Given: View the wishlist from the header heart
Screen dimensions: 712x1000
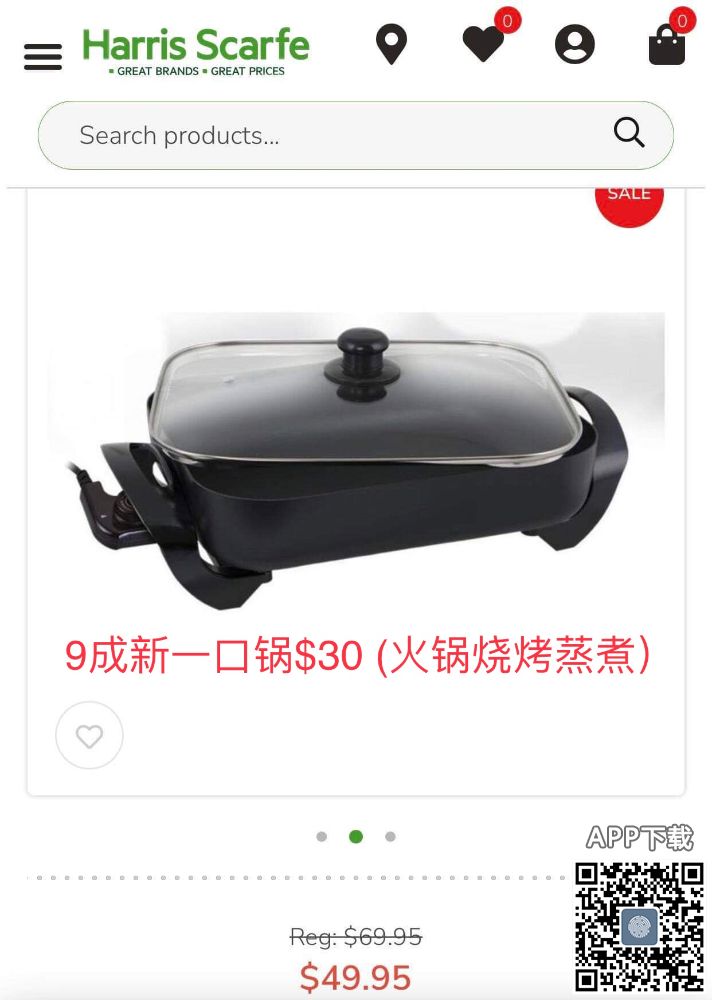Looking at the screenshot, I should pos(483,45).
